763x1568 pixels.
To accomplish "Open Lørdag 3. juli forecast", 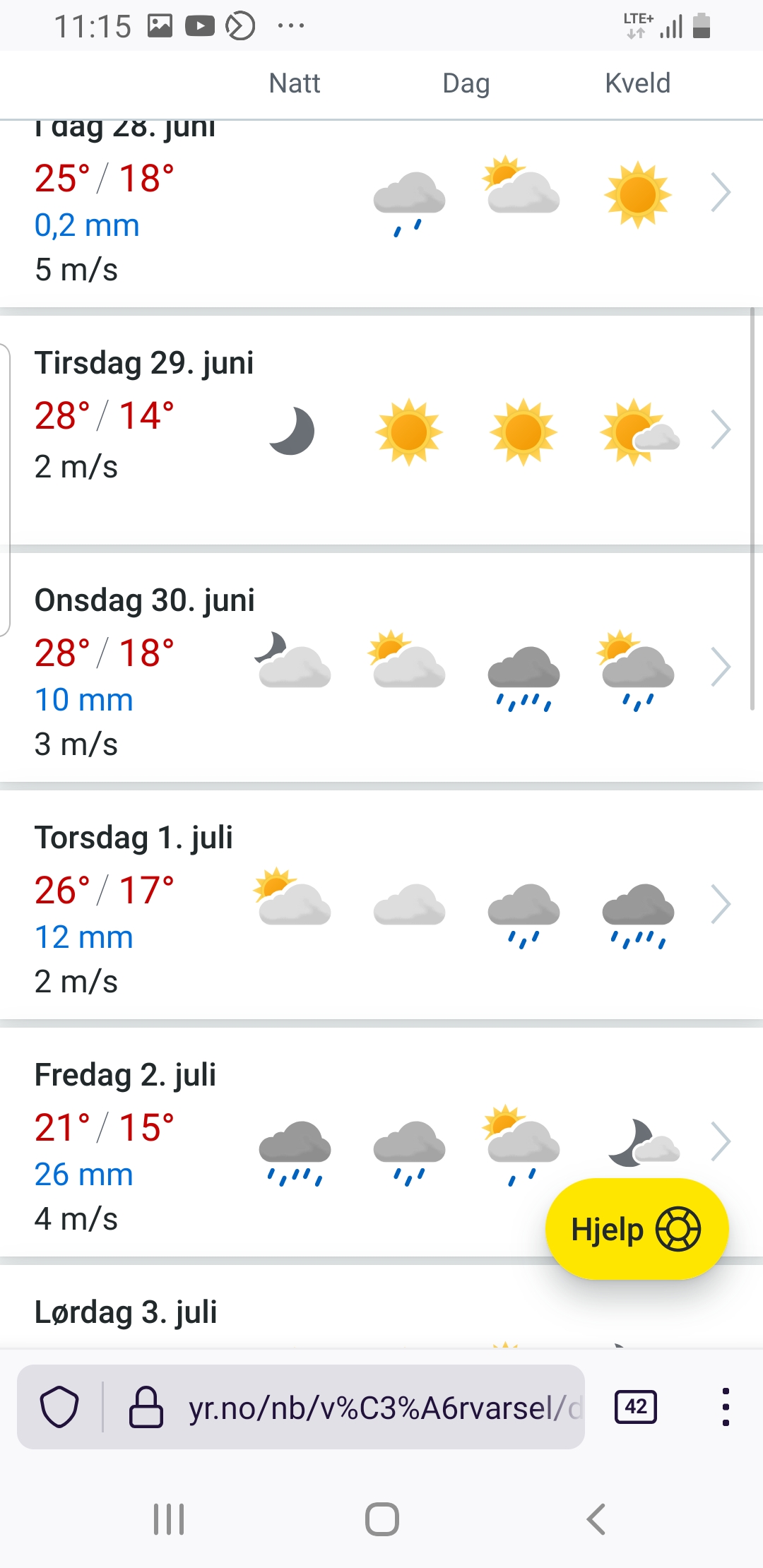I will [x=127, y=1312].
